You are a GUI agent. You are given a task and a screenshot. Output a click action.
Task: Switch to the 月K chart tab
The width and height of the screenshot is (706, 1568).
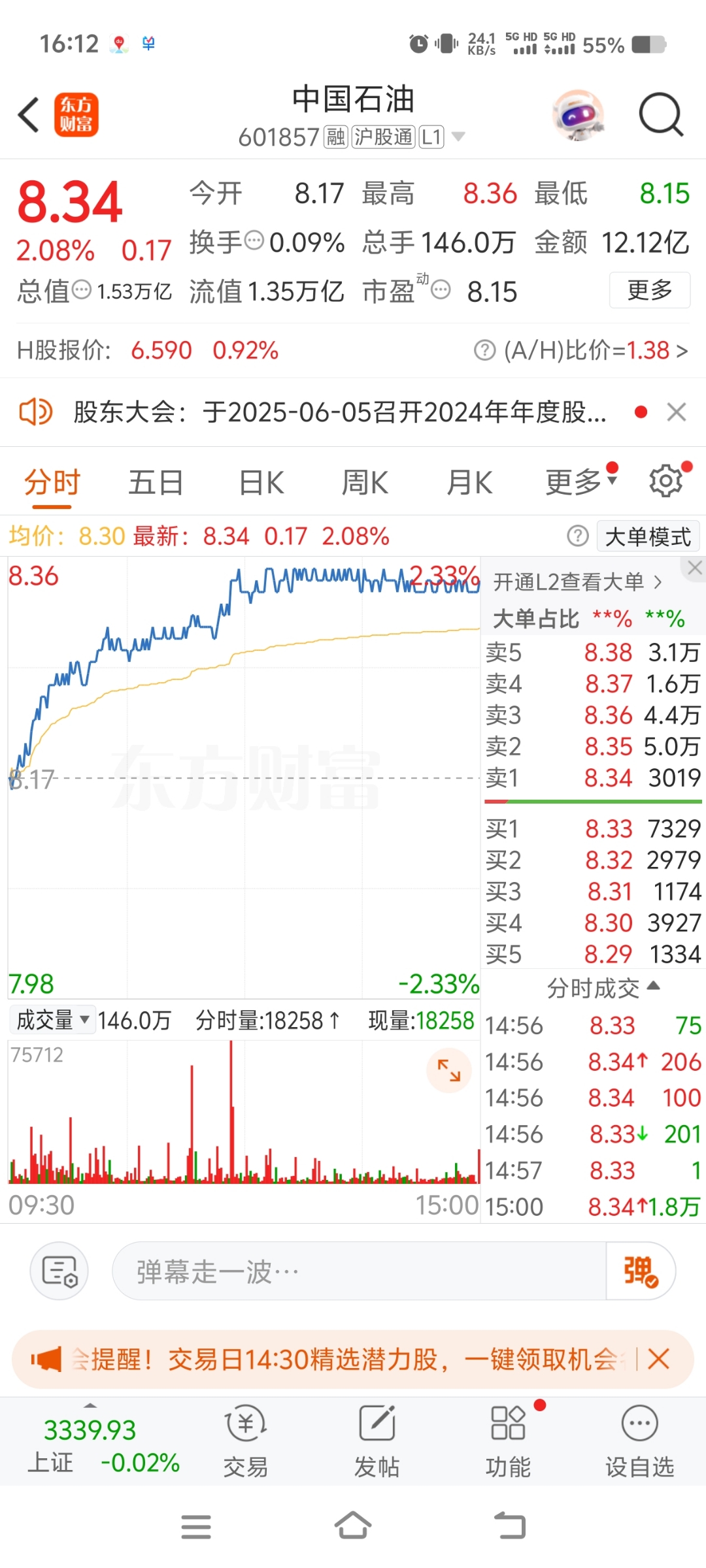(x=469, y=483)
